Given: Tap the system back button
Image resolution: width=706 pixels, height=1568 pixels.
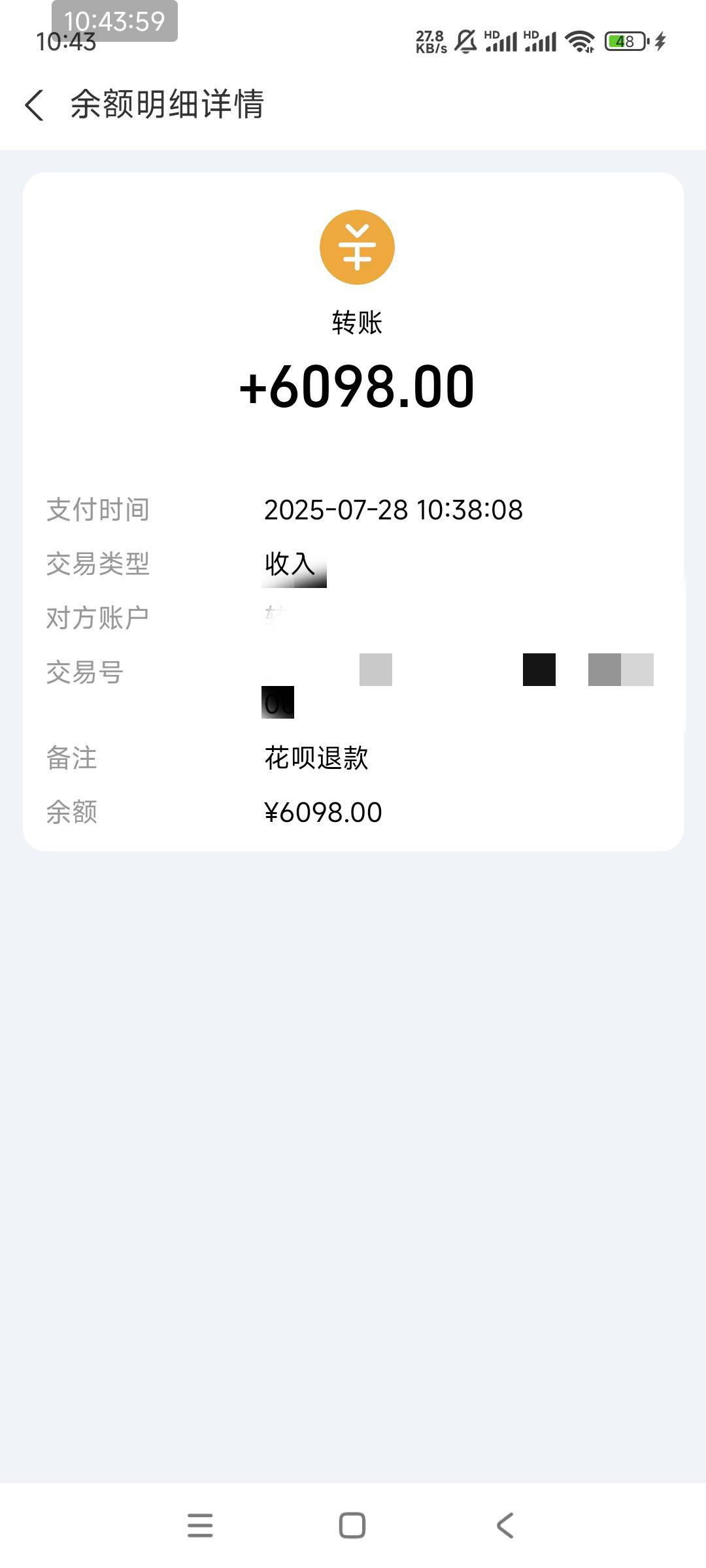Looking at the screenshot, I should pos(505,1526).
